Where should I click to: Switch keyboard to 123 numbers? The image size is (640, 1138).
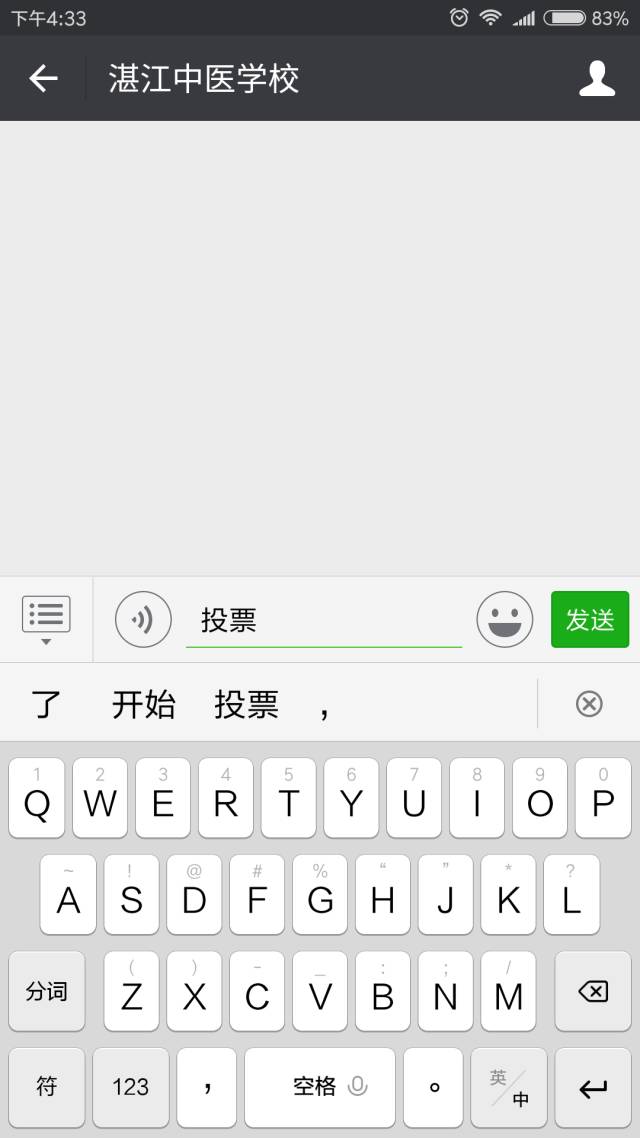coord(130,1087)
